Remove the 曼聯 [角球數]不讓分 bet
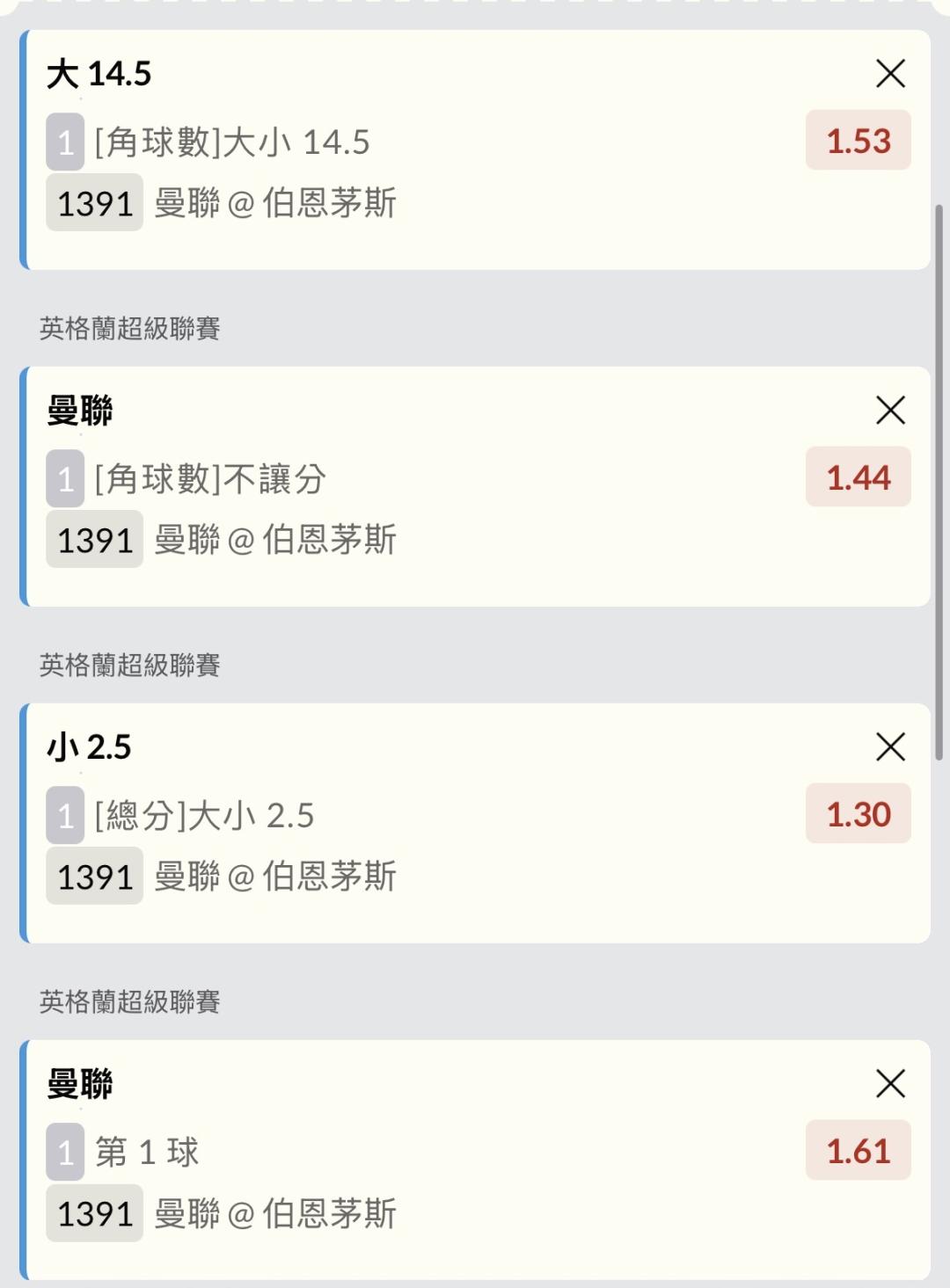The width and height of the screenshot is (950, 1288). [x=890, y=411]
